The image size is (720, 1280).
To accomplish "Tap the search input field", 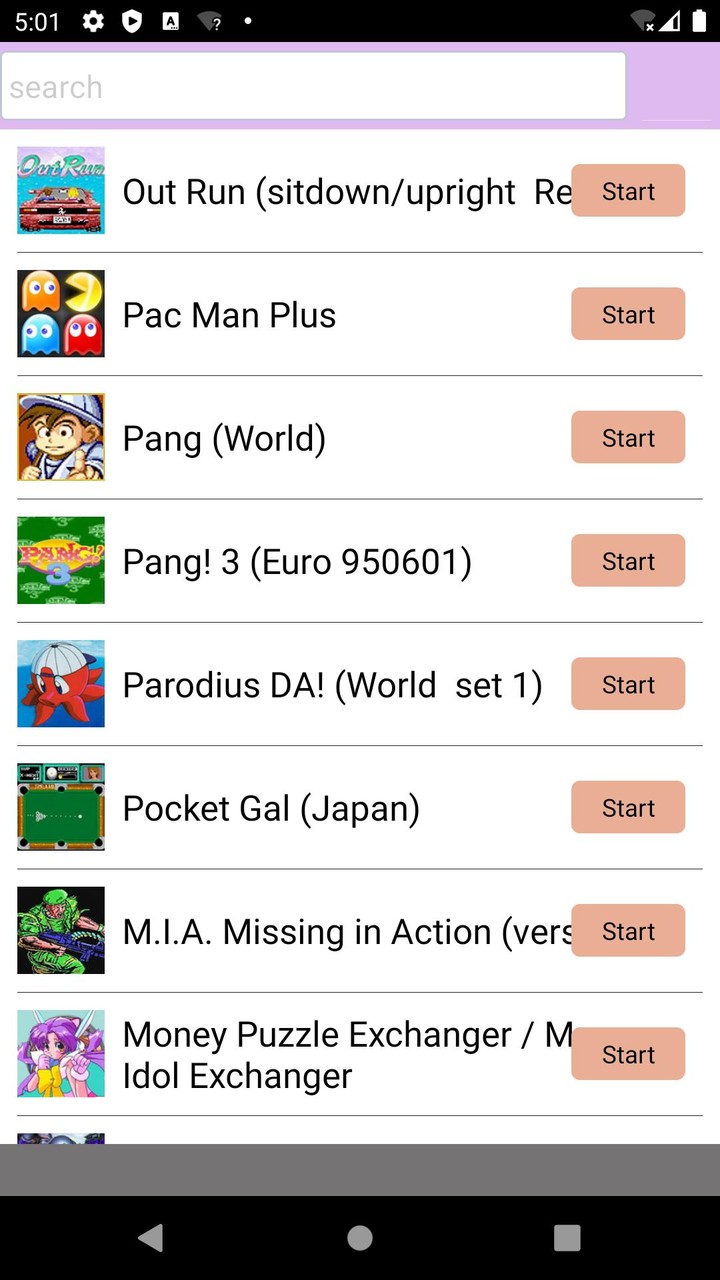I will click(313, 86).
